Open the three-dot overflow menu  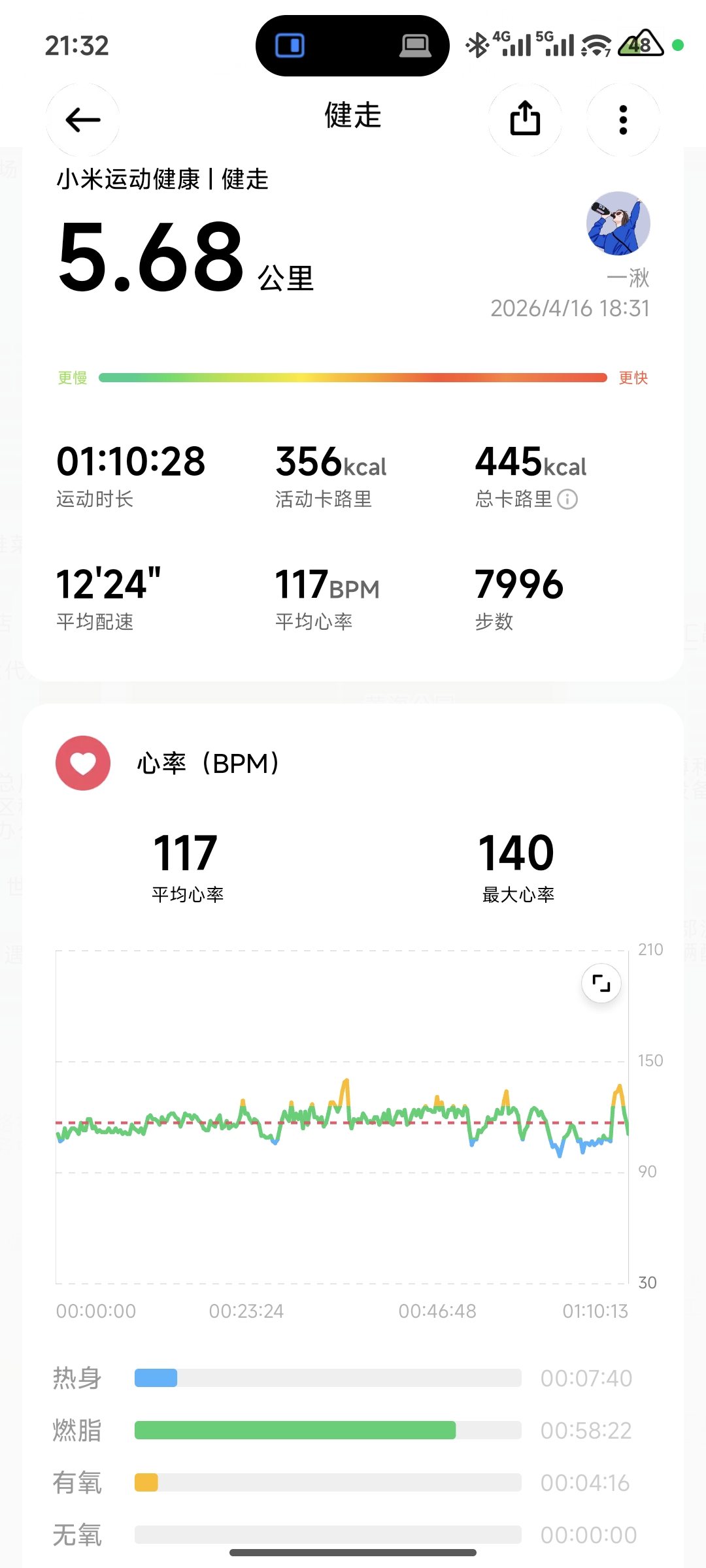coord(623,120)
